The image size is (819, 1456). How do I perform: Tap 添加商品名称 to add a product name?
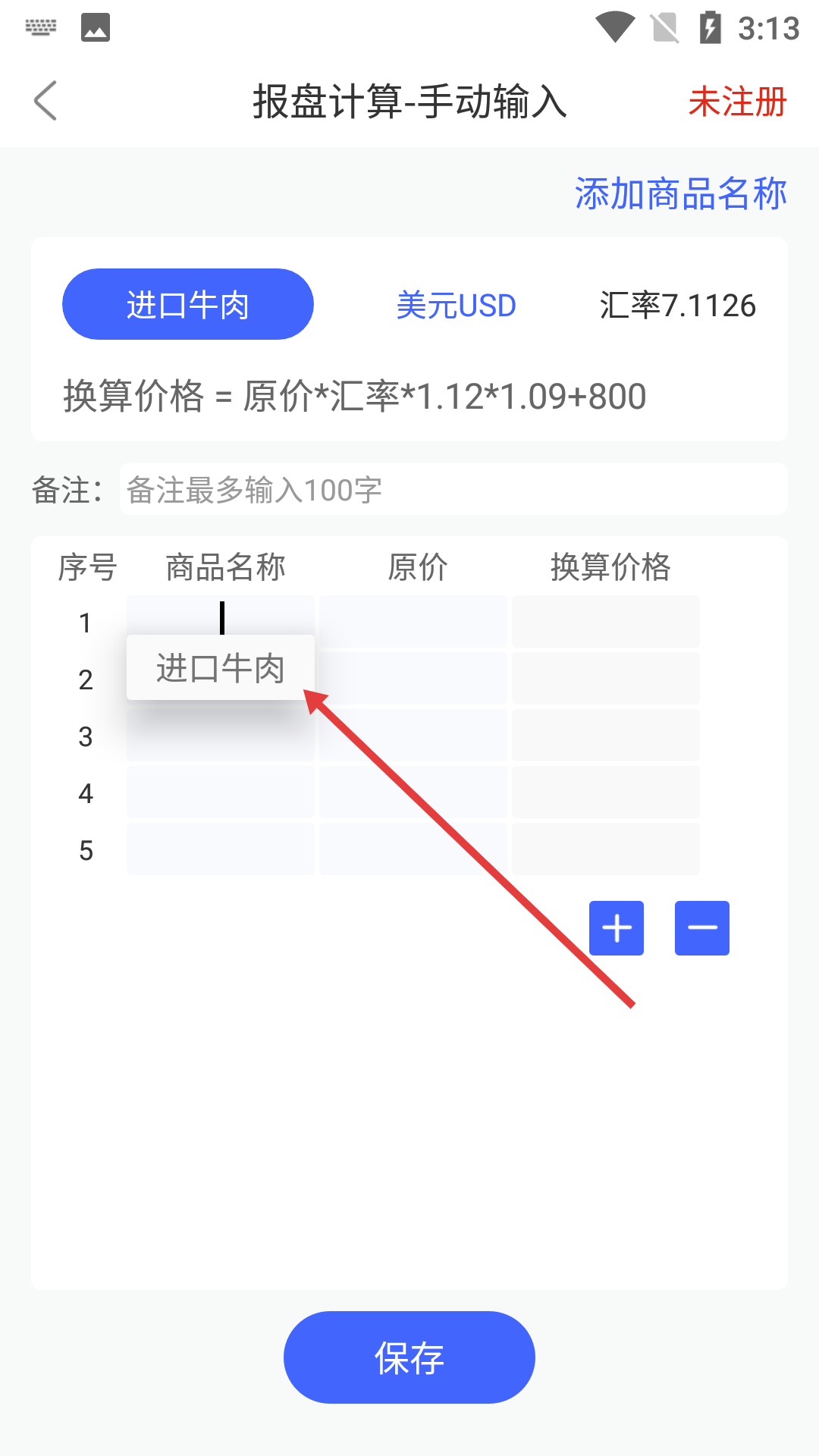680,193
